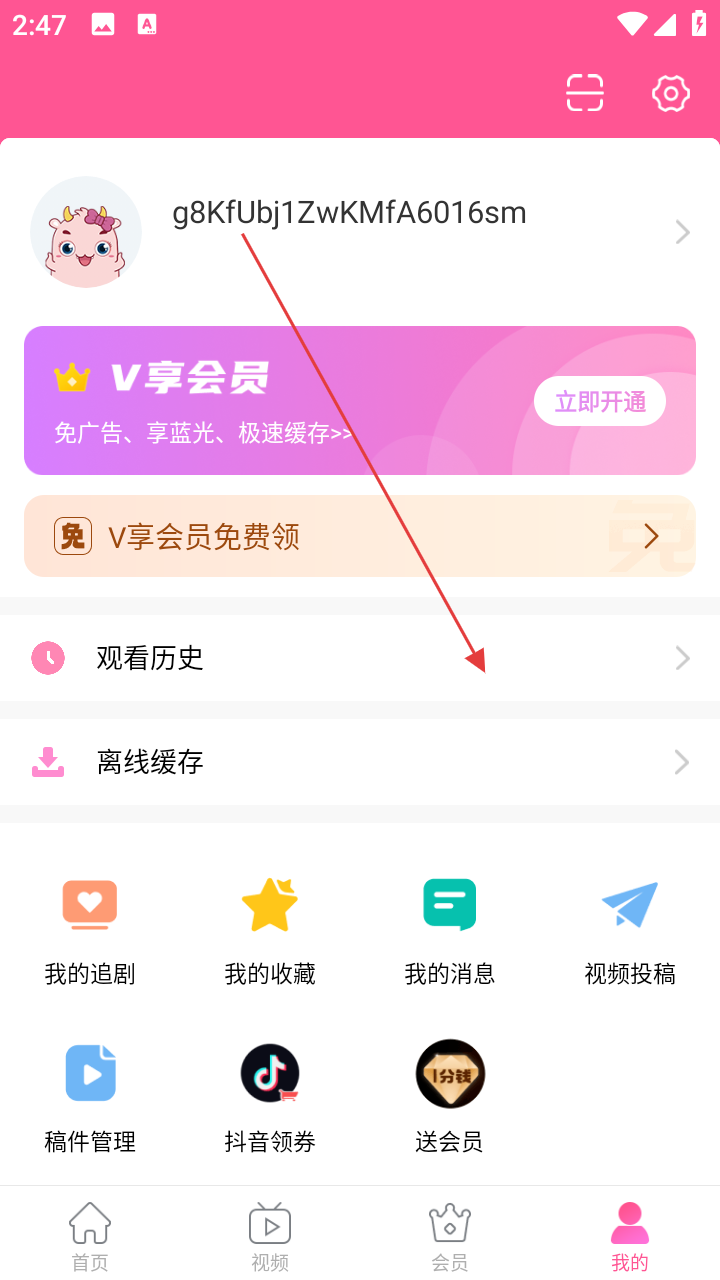Image resolution: width=720 pixels, height=1280 pixels.
Task: Open 我的收藏 favorites
Action: 270,930
